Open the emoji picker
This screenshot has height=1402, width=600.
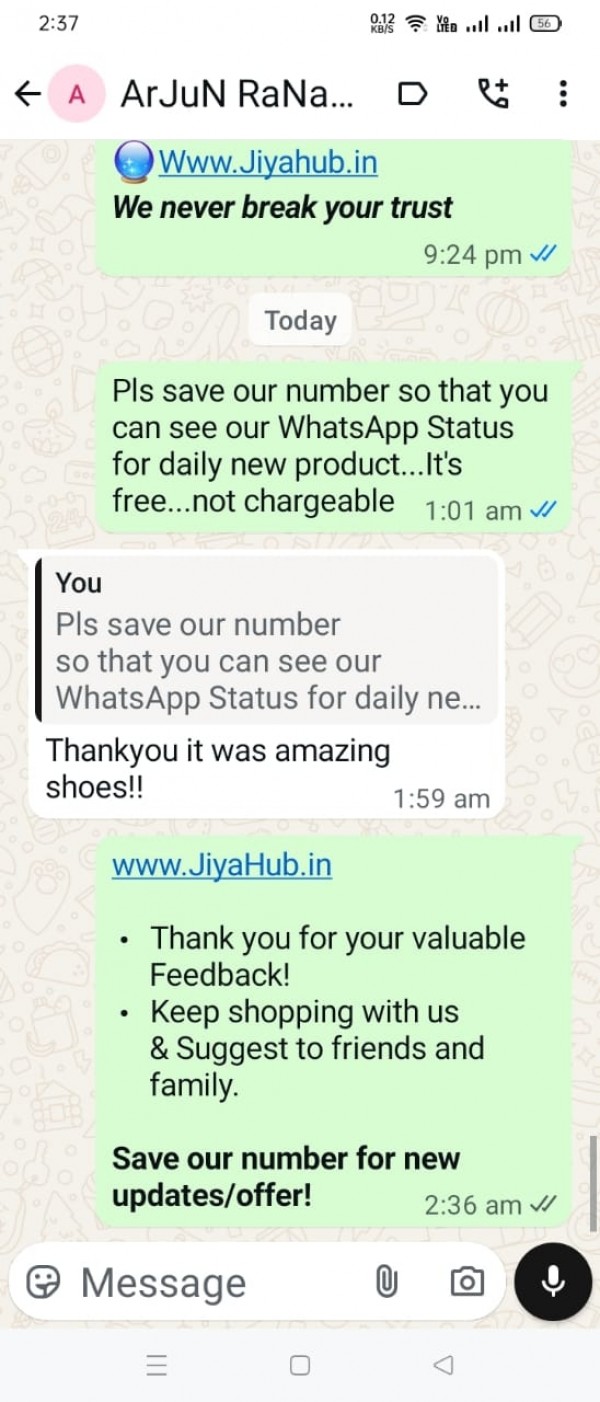tap(42, 1282)
